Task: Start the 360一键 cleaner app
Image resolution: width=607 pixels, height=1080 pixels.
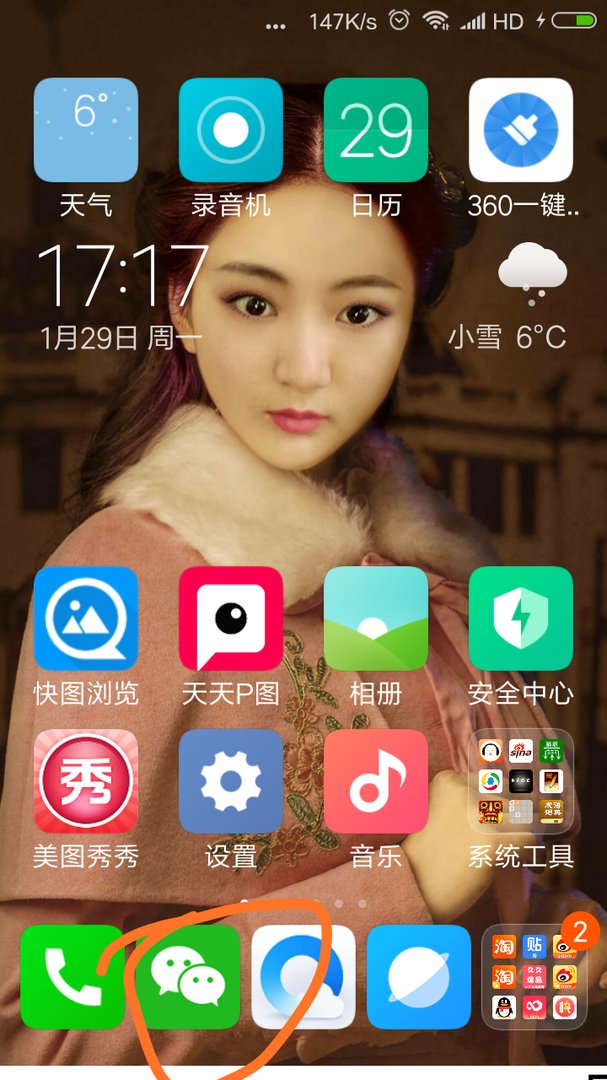Action: click(521, 130)
